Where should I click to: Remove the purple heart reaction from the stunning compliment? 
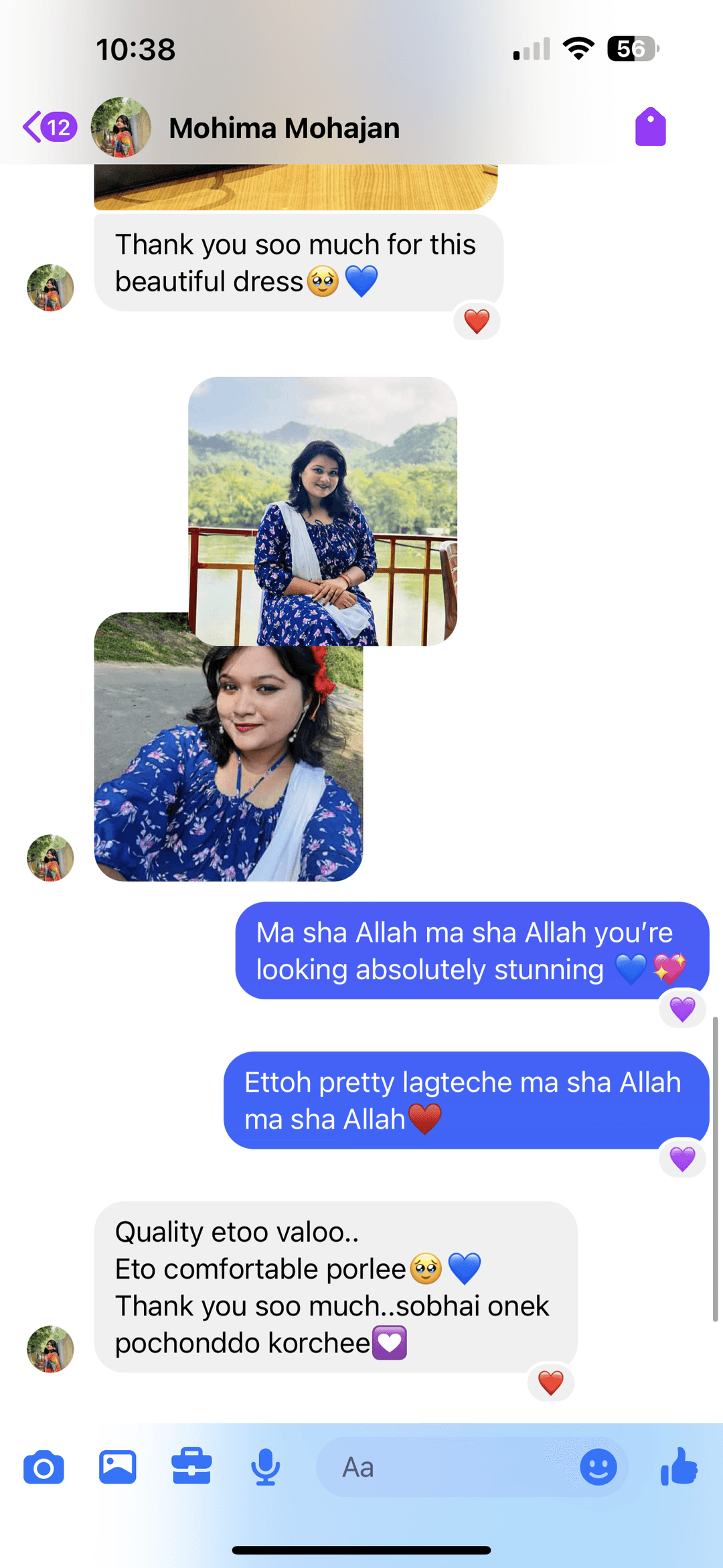683,1009
